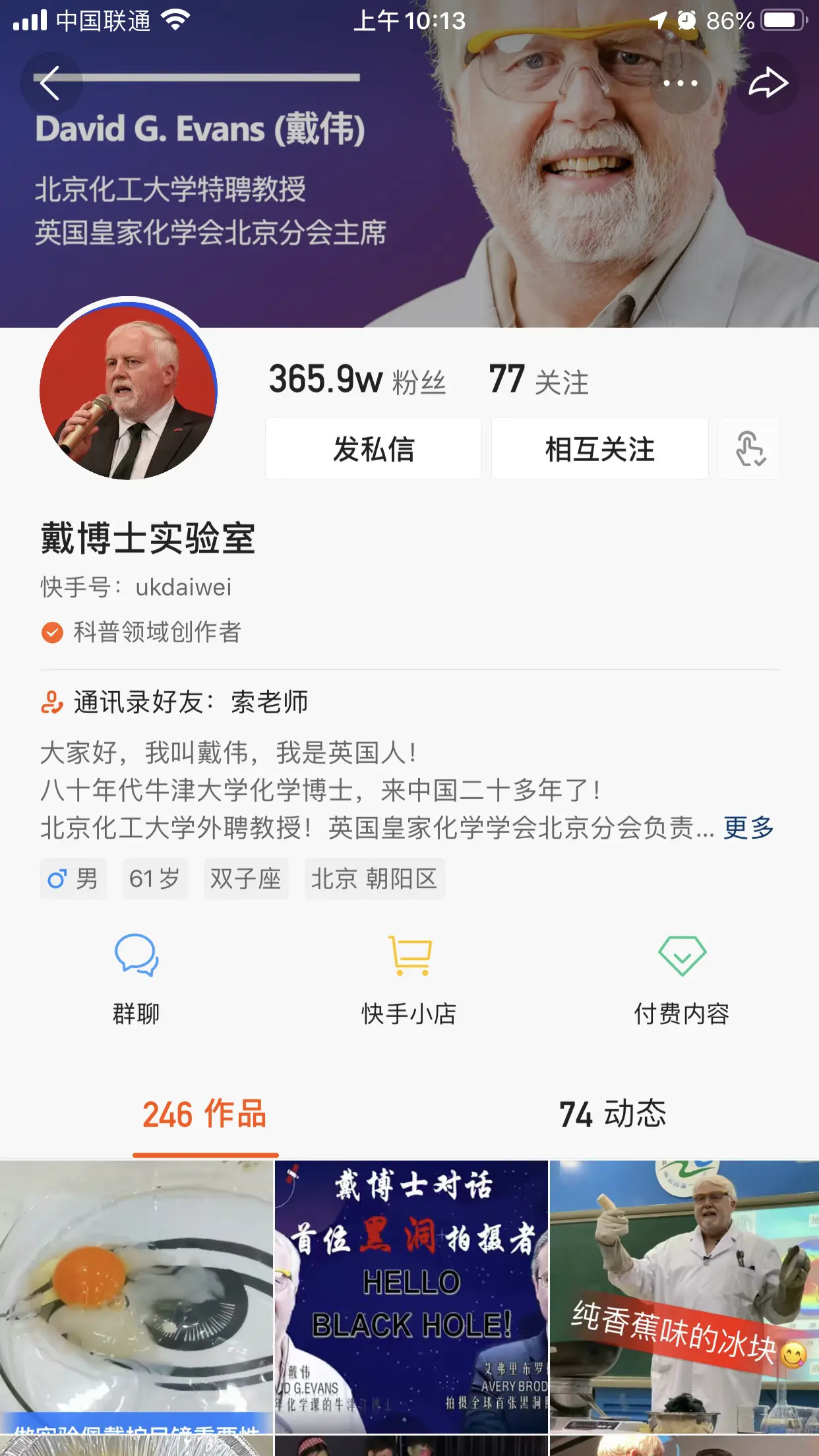Screen dimensions: 819x1456
Task: Switch to the 74 动态 tab
Action: tap(613, 1114)
